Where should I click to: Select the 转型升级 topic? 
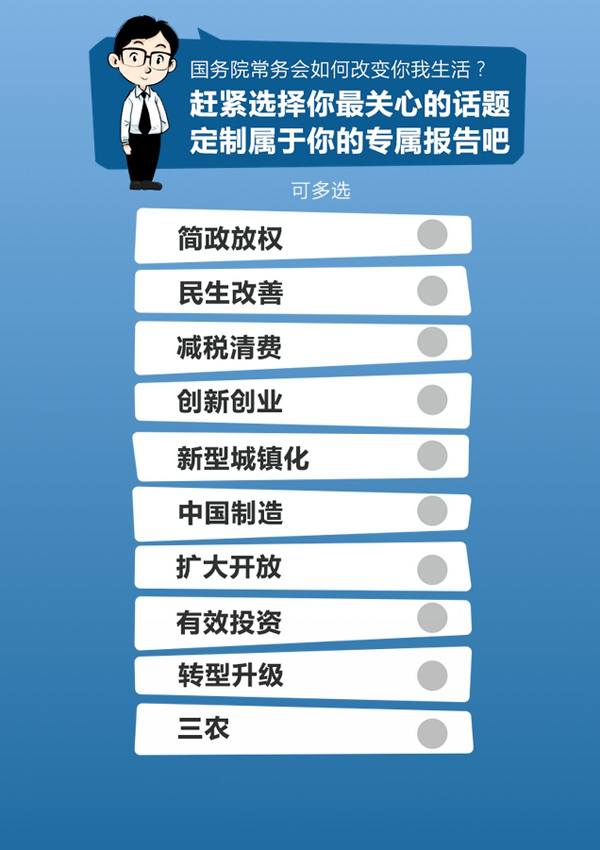[432, 675]
